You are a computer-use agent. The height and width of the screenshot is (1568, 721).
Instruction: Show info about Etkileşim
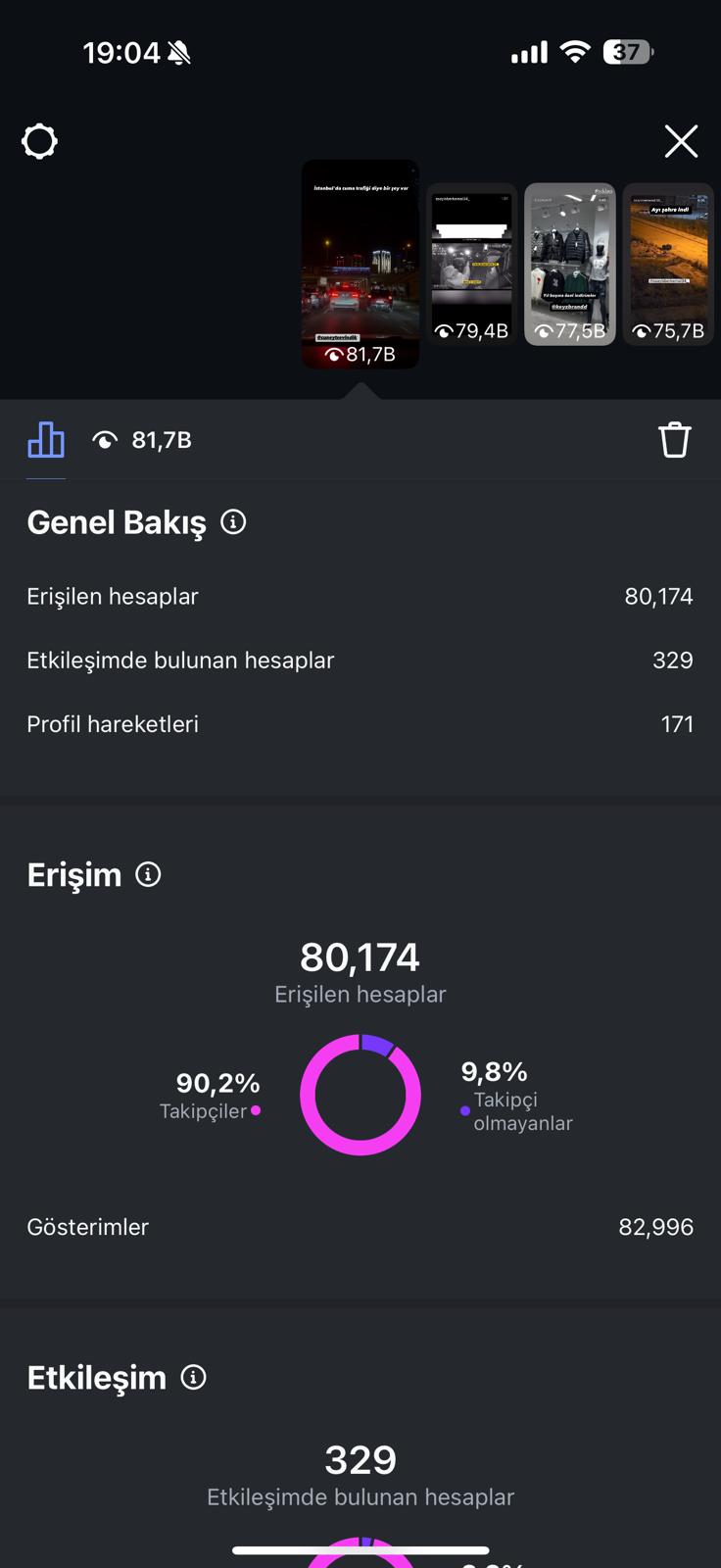(194, 1377)
